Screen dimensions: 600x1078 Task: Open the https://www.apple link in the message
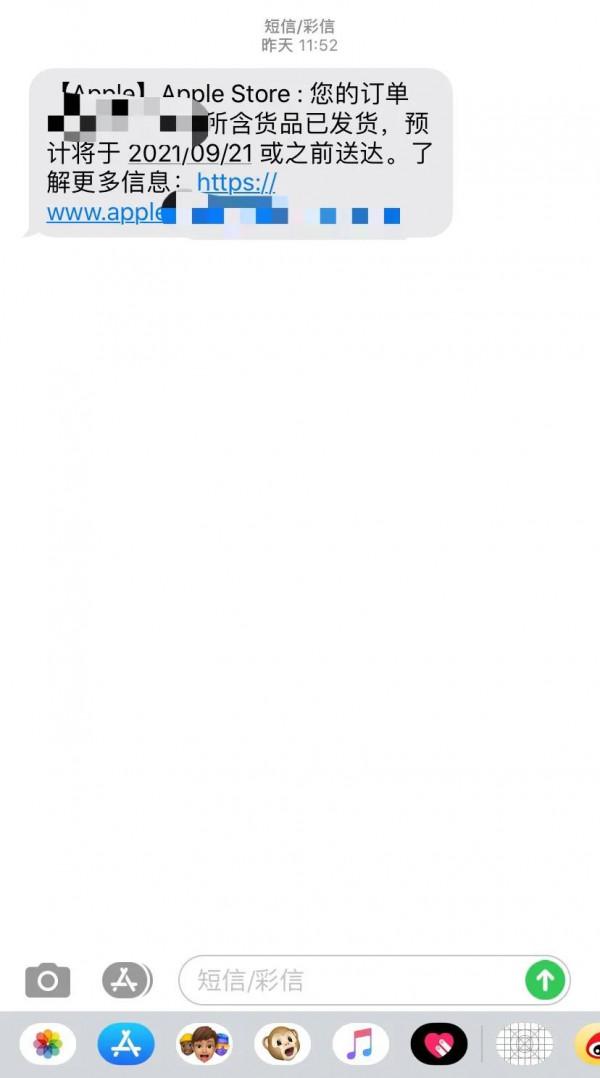[x=236, y=183]
